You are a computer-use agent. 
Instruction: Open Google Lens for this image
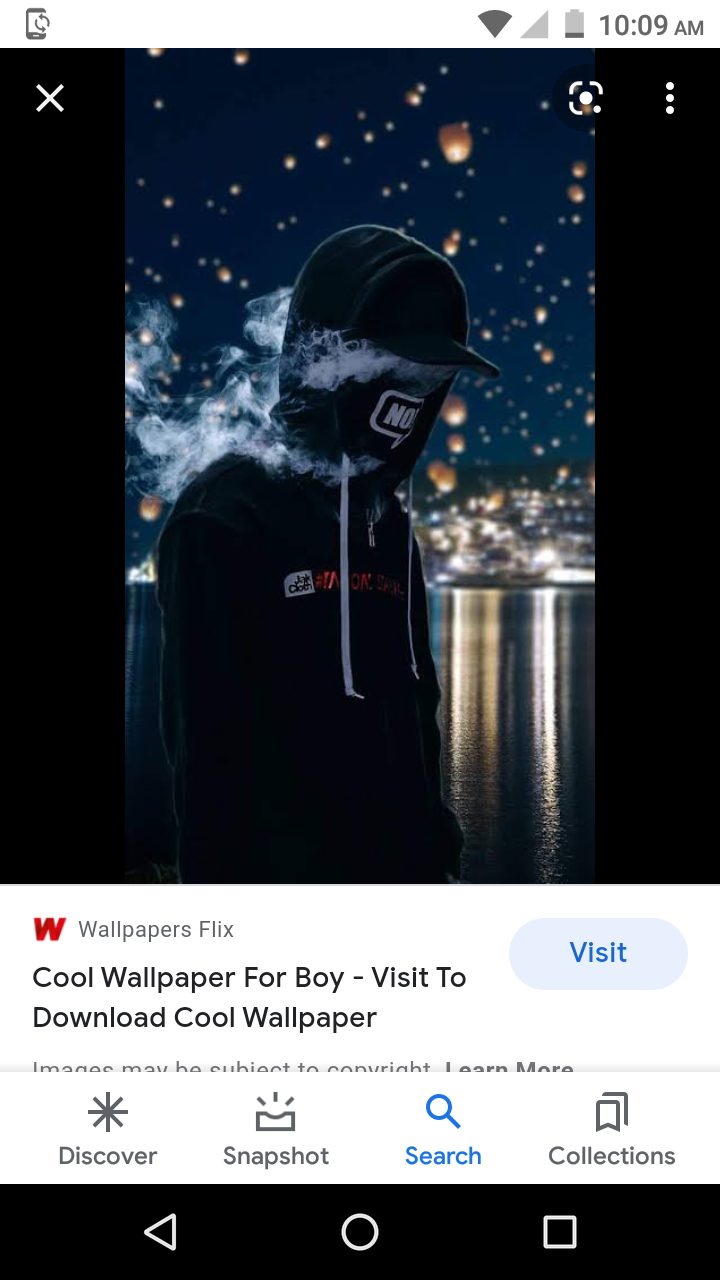click(x=585, y=98)
